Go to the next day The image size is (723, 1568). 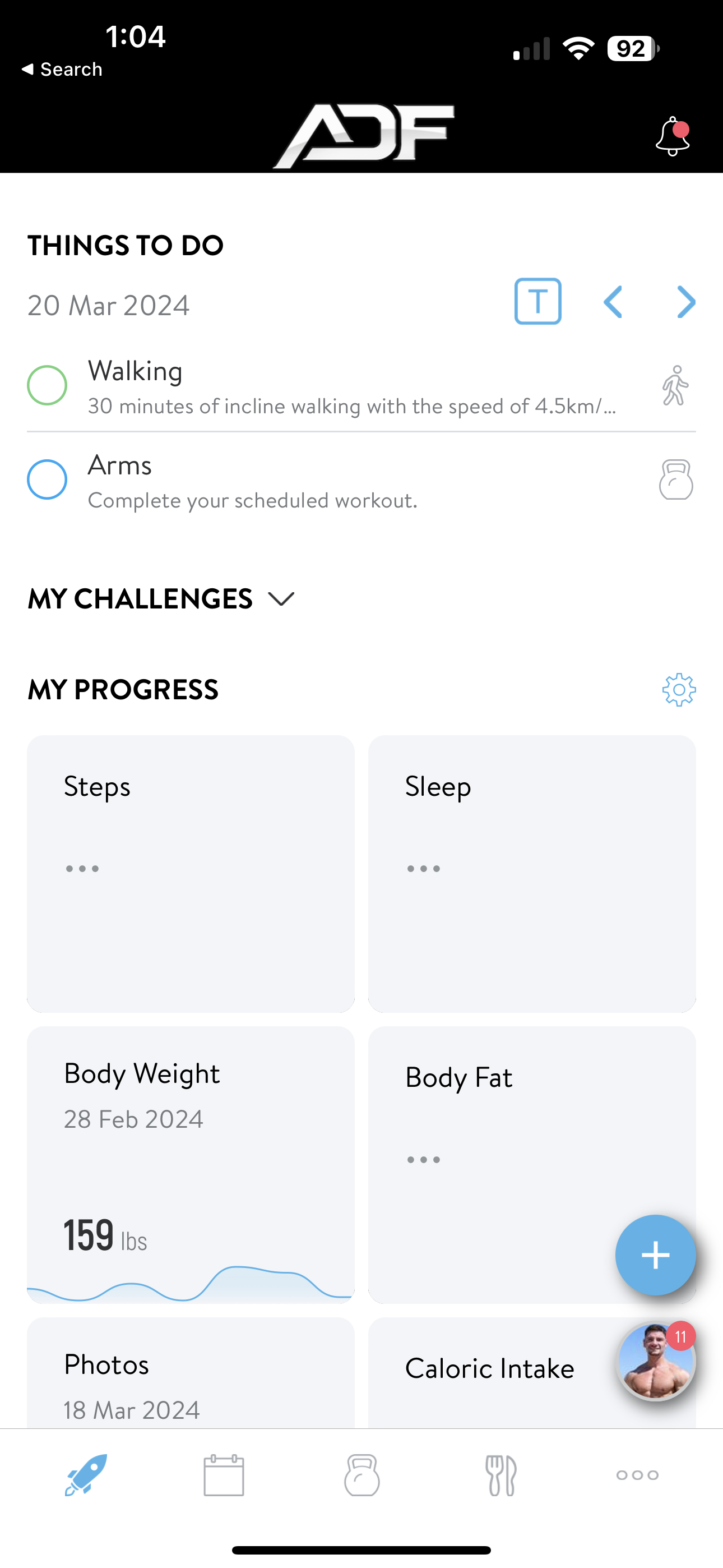click(686, 302)
